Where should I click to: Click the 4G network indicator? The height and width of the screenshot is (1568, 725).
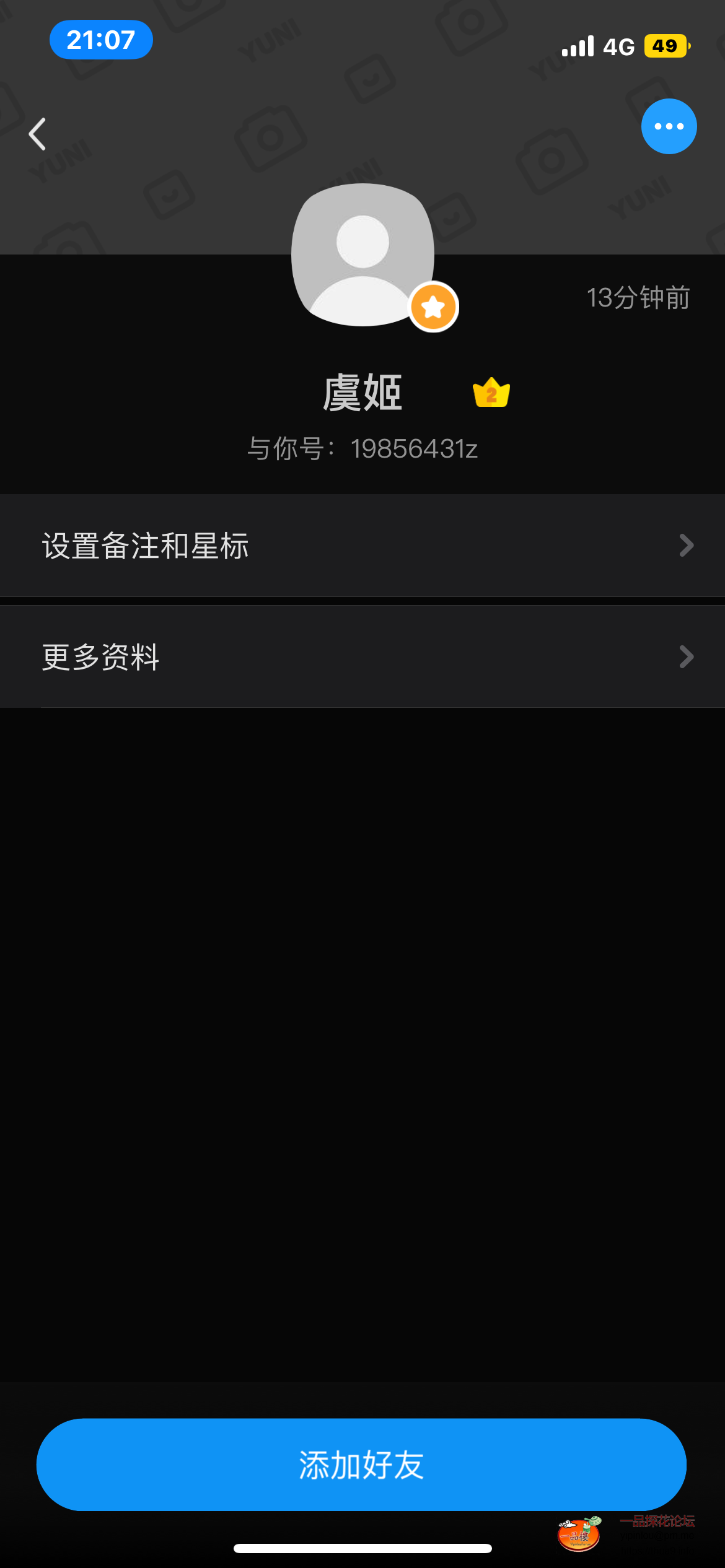[x=618, y=46]
